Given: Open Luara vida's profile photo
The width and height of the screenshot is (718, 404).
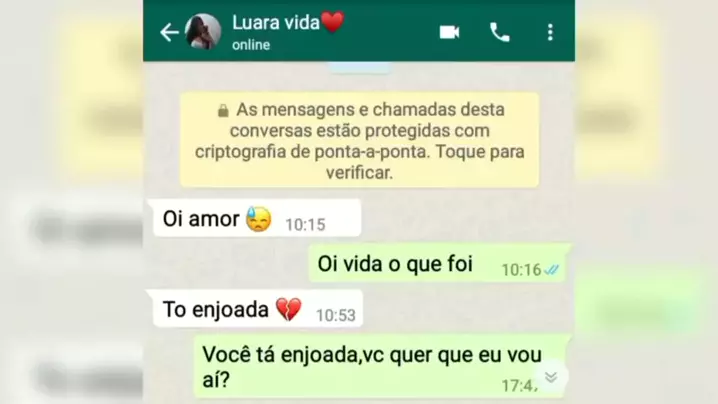Looking at the screenshot, I should (203, 32).
